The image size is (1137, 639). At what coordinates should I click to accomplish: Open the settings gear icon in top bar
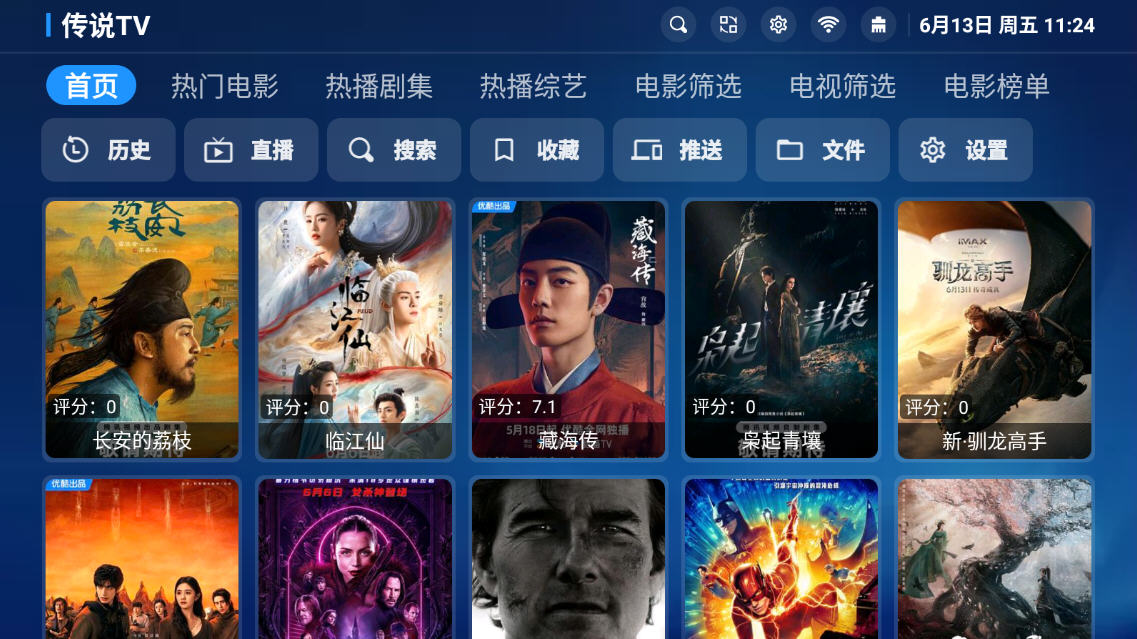click(779, 25)
